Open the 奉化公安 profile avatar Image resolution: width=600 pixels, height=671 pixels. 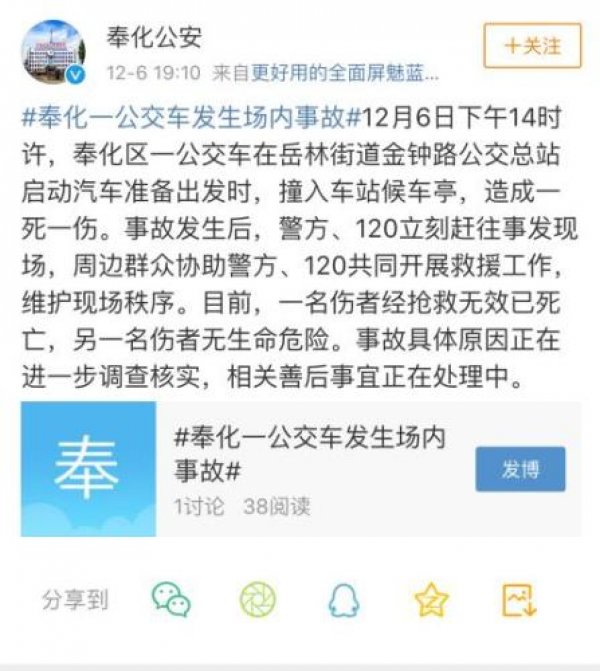(x=53, y=51)
